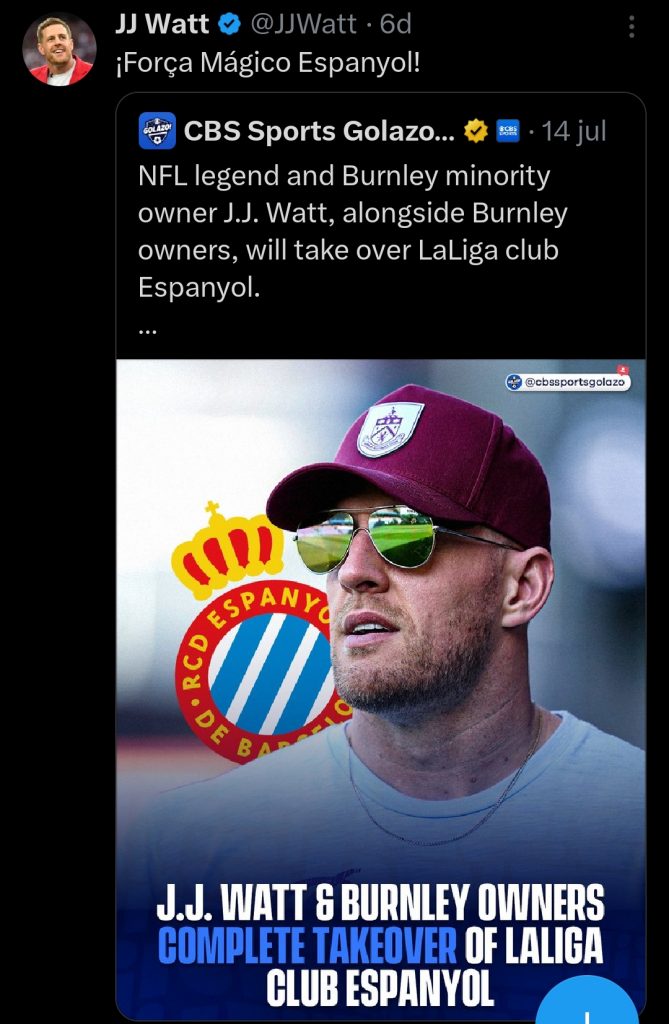This screenshot has height=1024, width=669.
Task: Open the tweet's overflow menu
Action: click(x=631, y=27)
